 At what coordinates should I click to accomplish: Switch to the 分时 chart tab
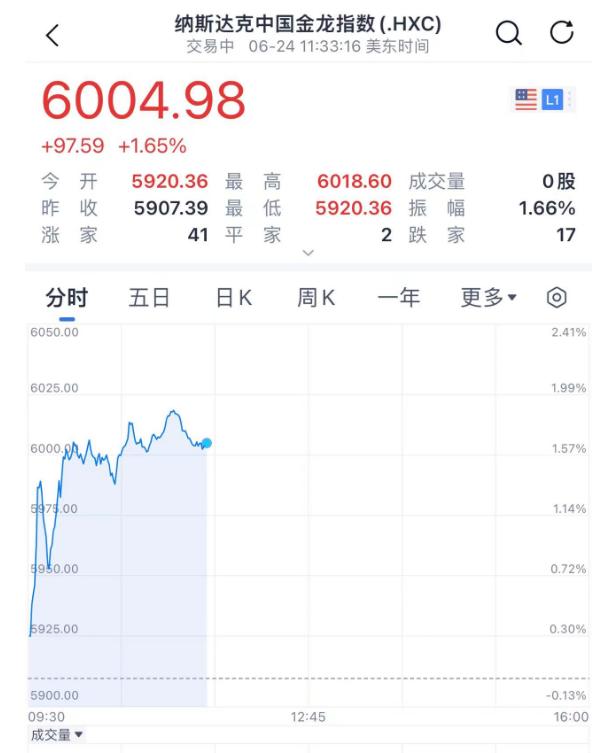point(67,298)
